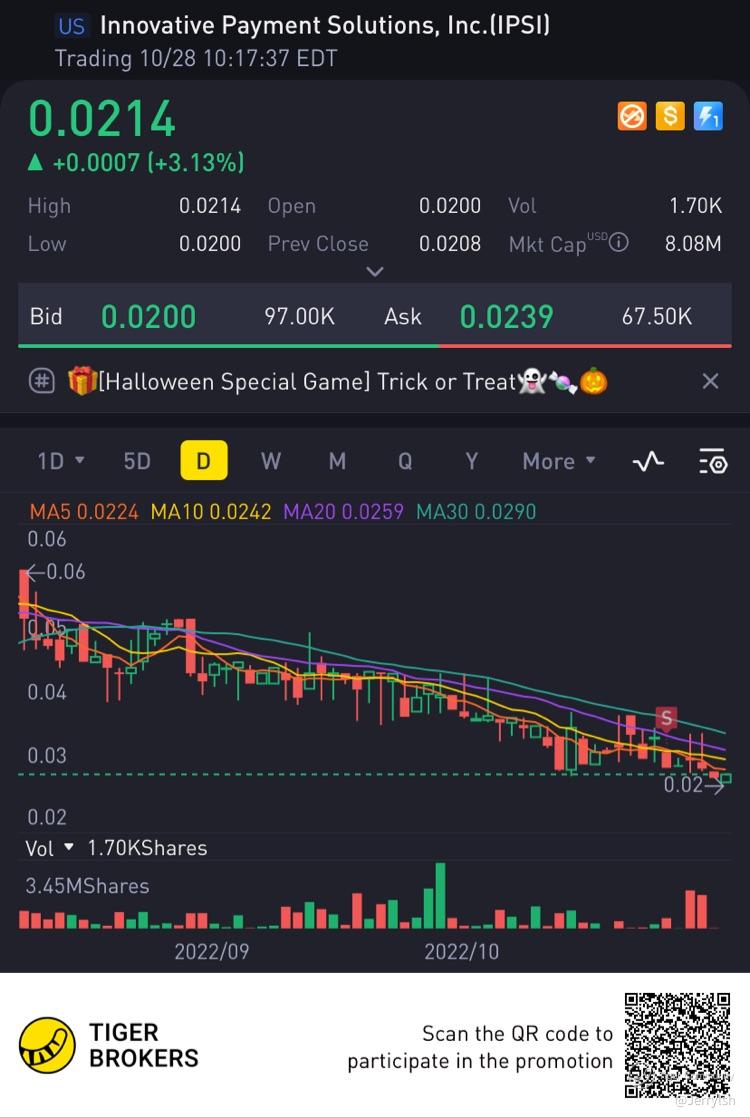Switch chart to the 5D timeframe

pyautogui.click(x=136, y=461)
